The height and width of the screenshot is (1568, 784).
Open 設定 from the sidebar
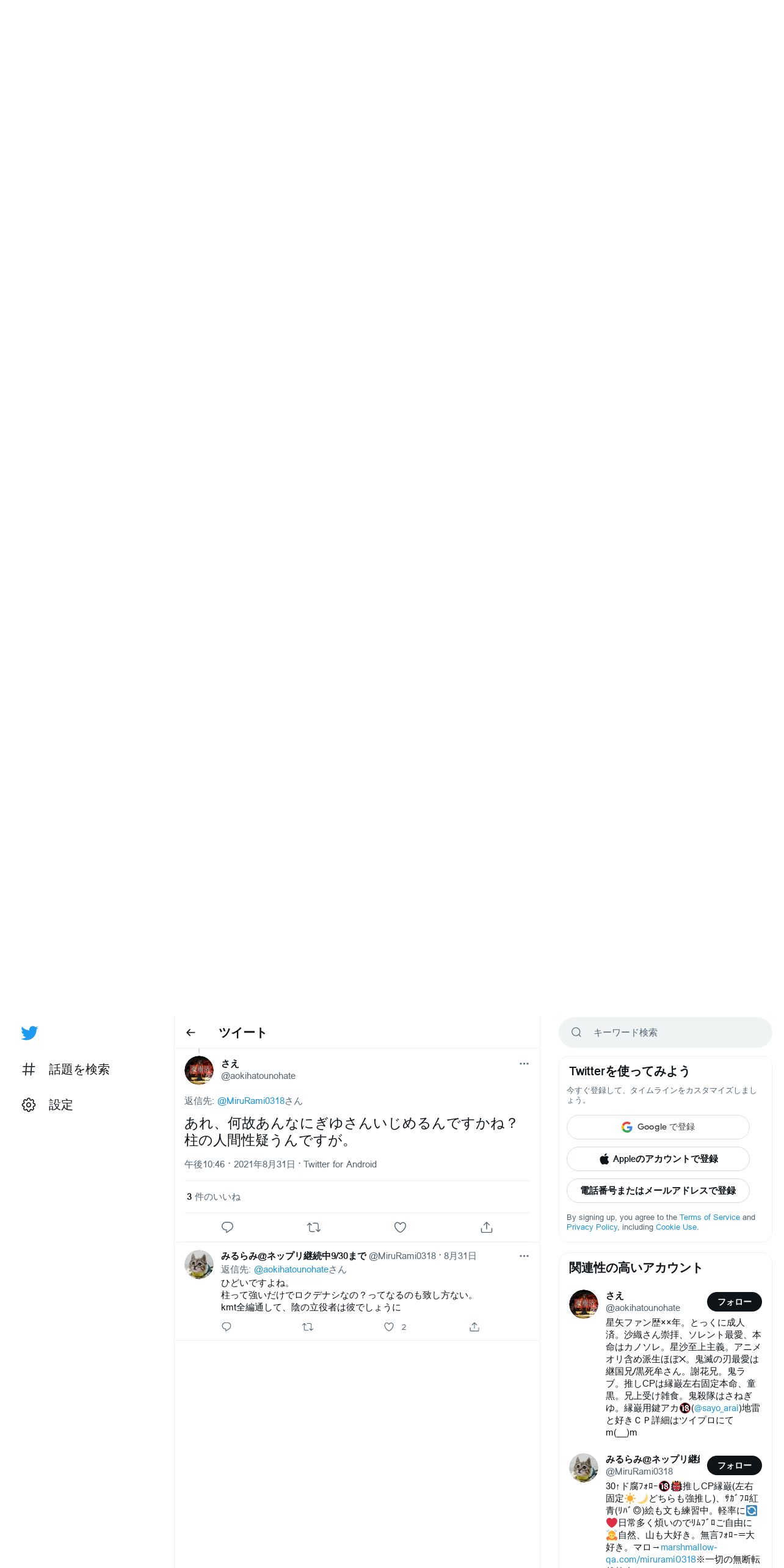48,1105
